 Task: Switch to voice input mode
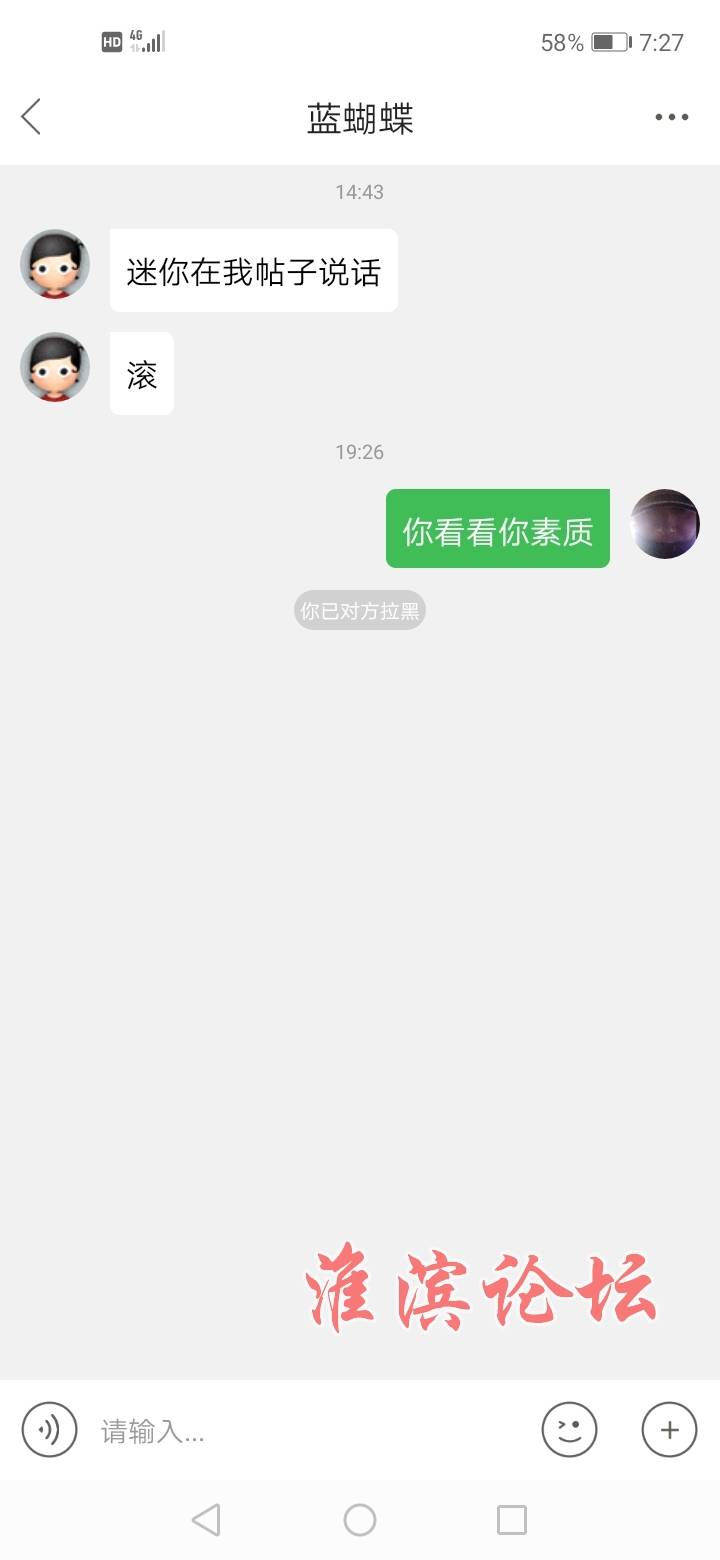(x=49, y=1430)
